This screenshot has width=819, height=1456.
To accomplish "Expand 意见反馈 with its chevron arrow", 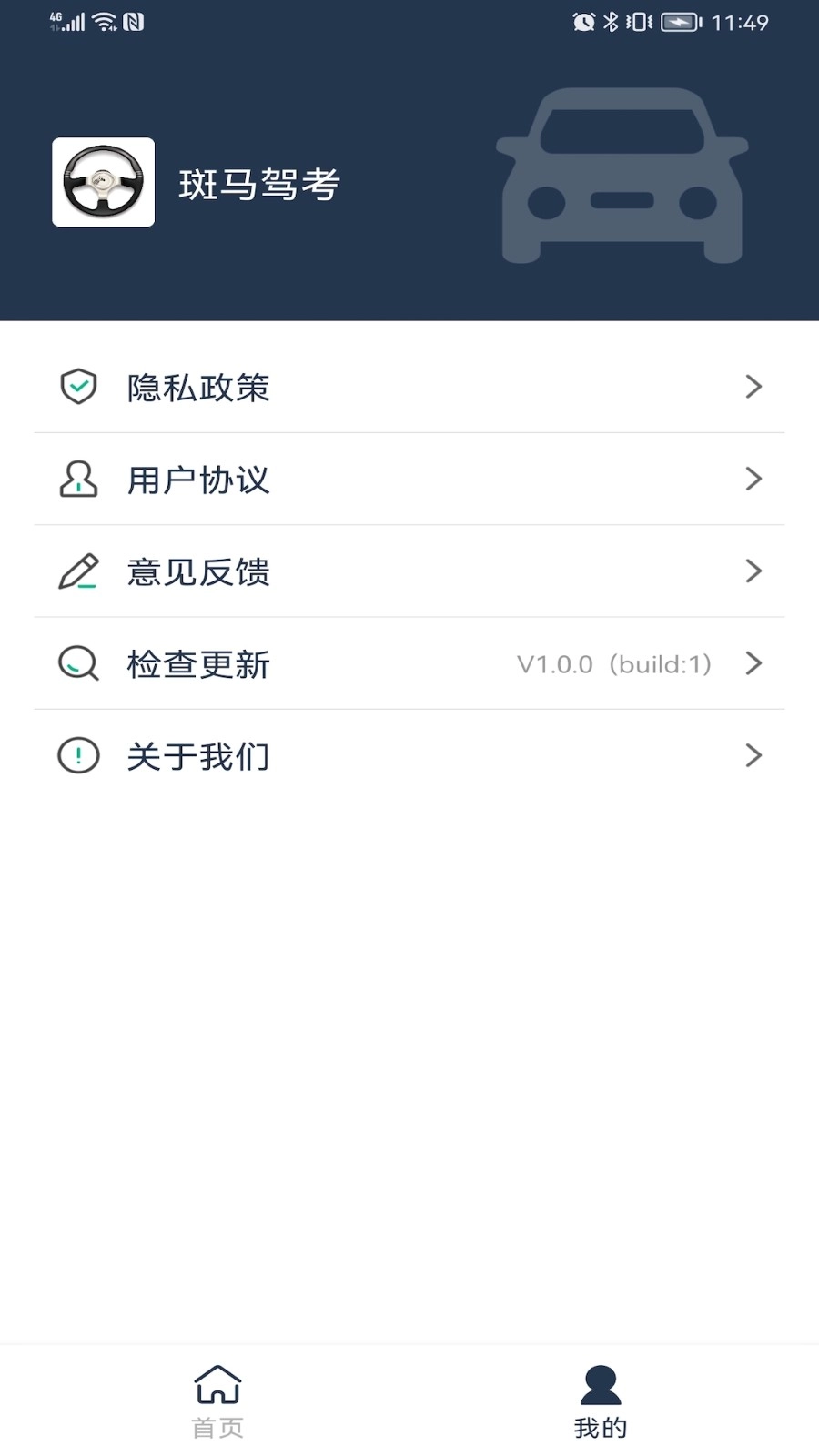I will 753,571.
